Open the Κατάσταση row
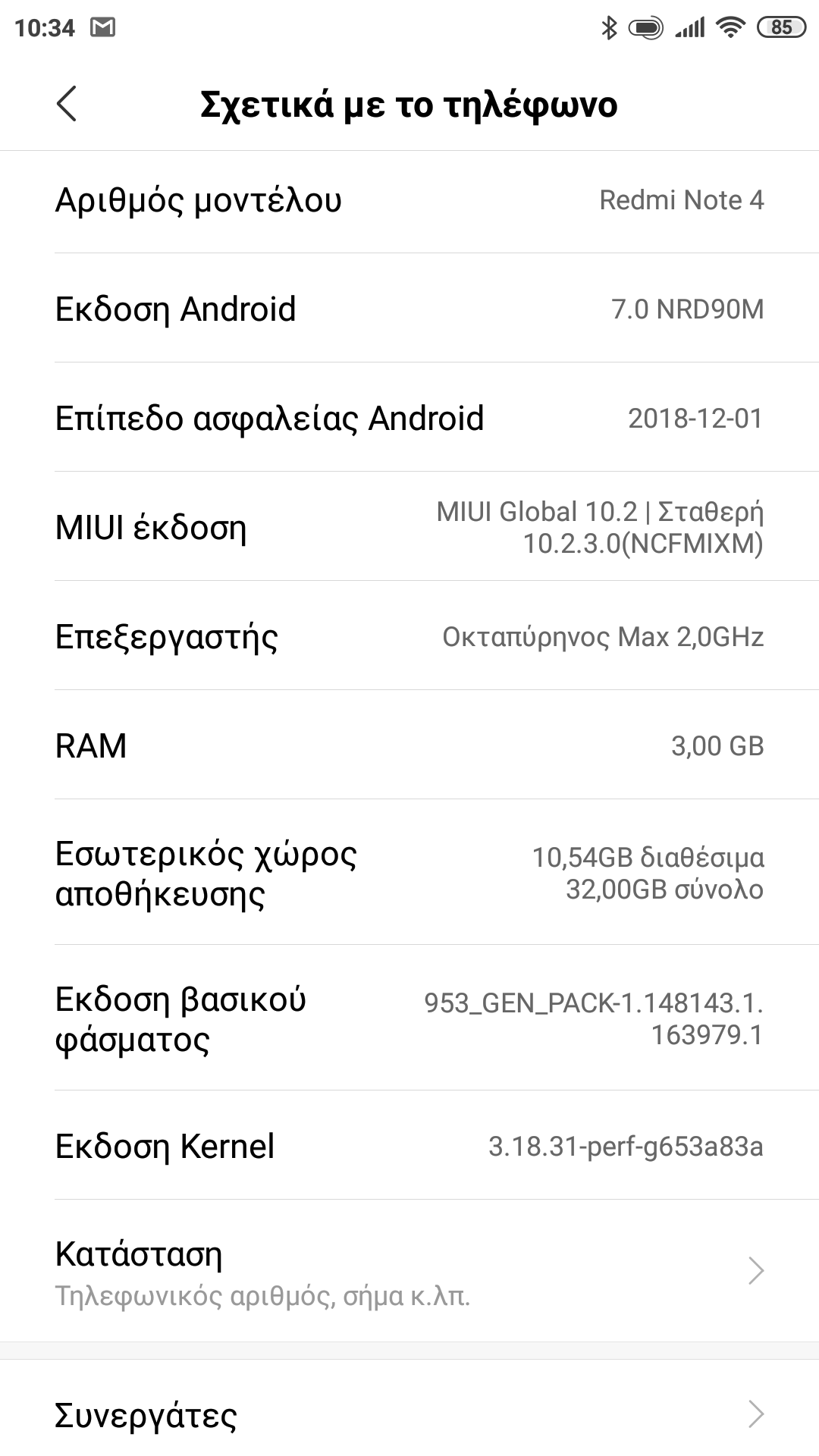819x1456 pixels. pyautogui.click(x=409, y=1272)
